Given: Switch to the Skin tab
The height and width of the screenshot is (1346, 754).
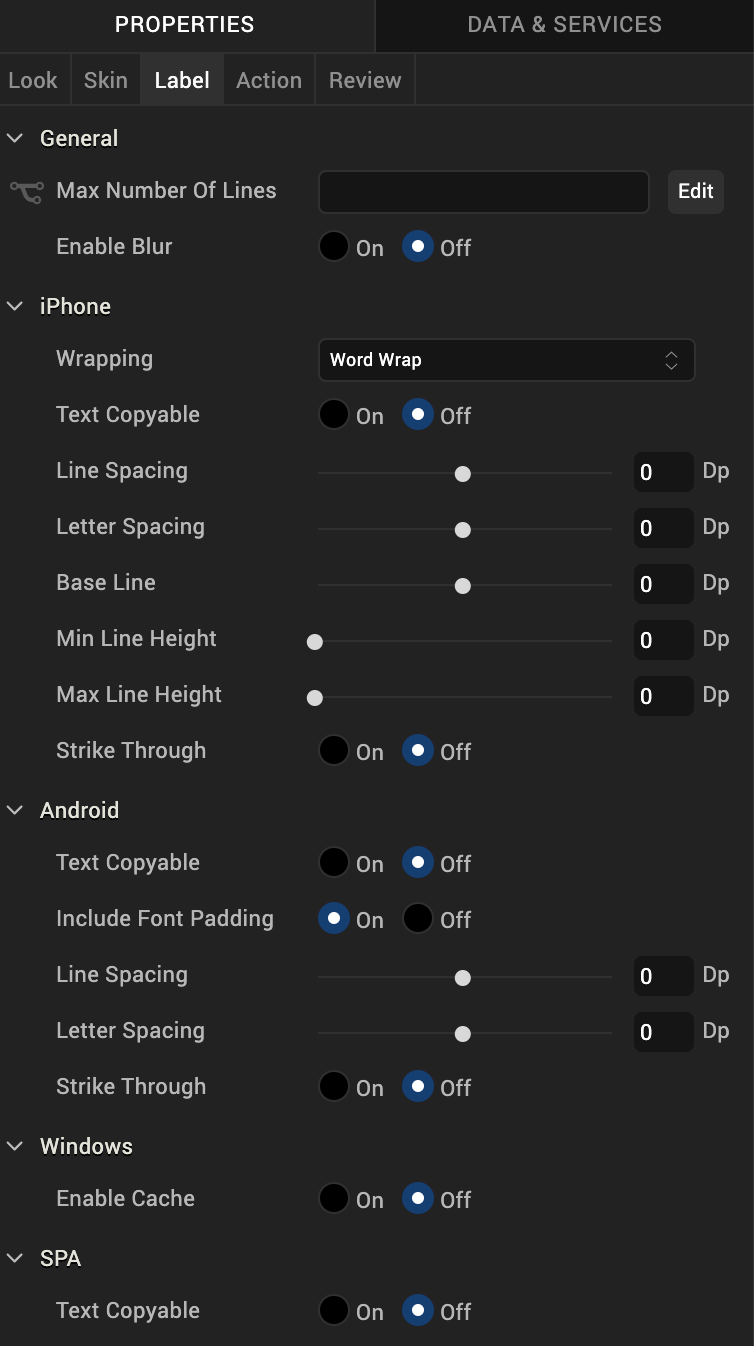Looking at the screenshot, I should [x=105, y=80].
